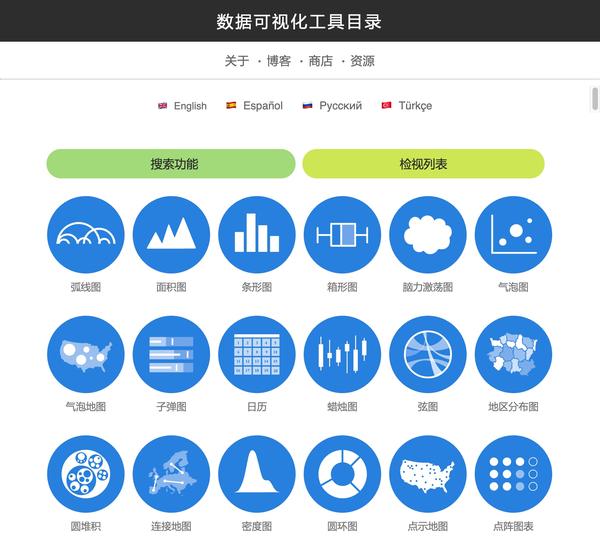The image size is (600, 553).
Task: Select the Русский language option
Action: (340, 106)
